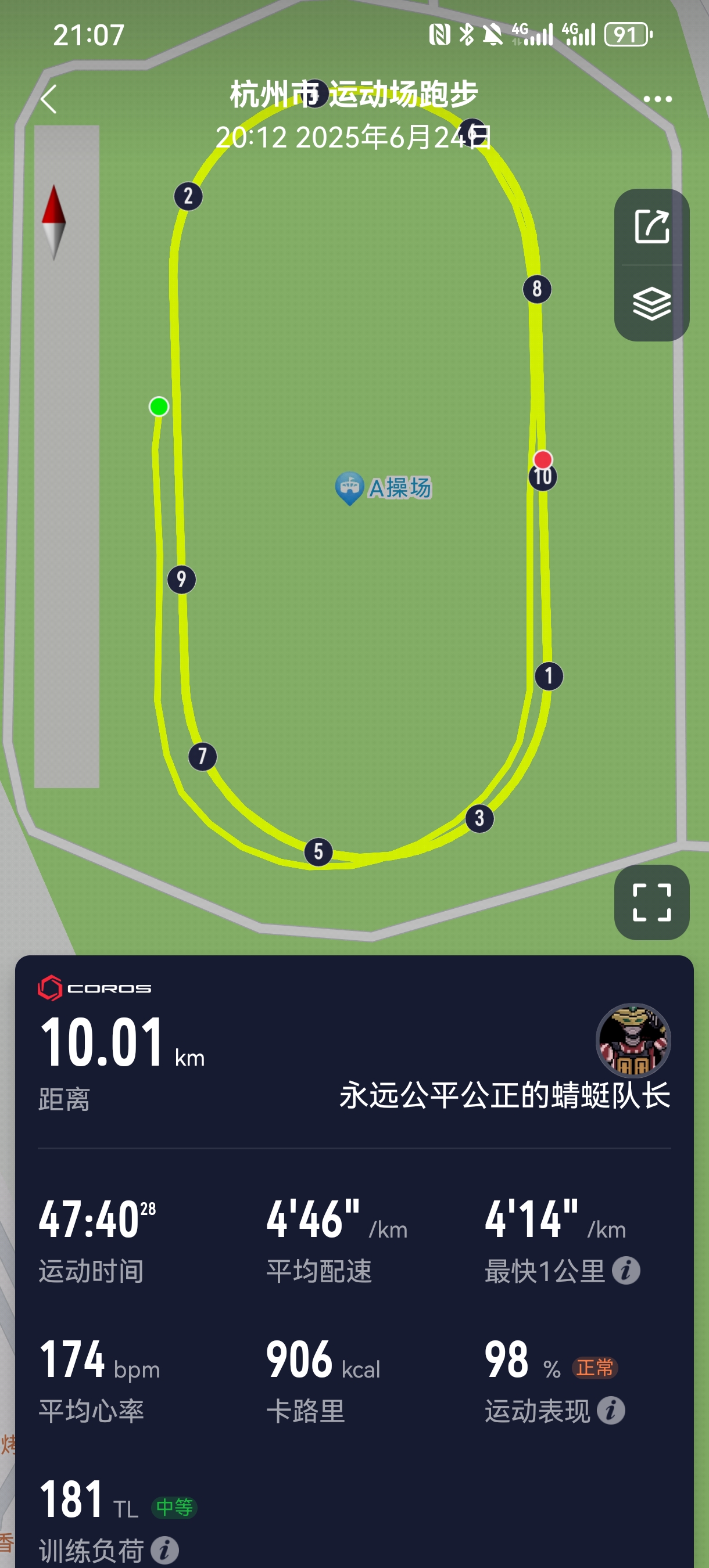Go back using the top-left arrow
Viewport: 709px width, 1568px height.
(x=49, y=99)
